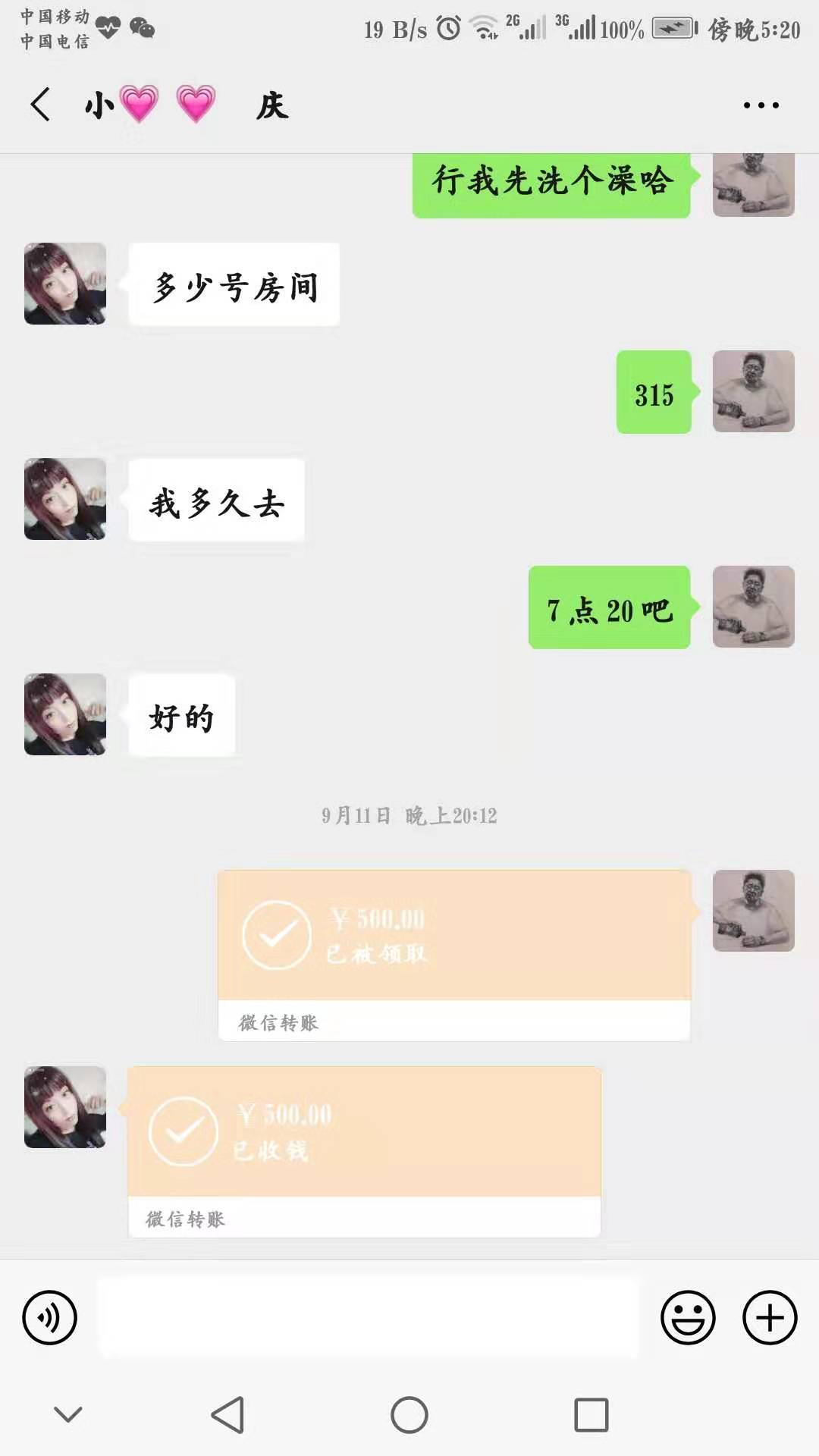Open chat settings via the three-dot menu
819x1456 pixels.
[761, 106]
